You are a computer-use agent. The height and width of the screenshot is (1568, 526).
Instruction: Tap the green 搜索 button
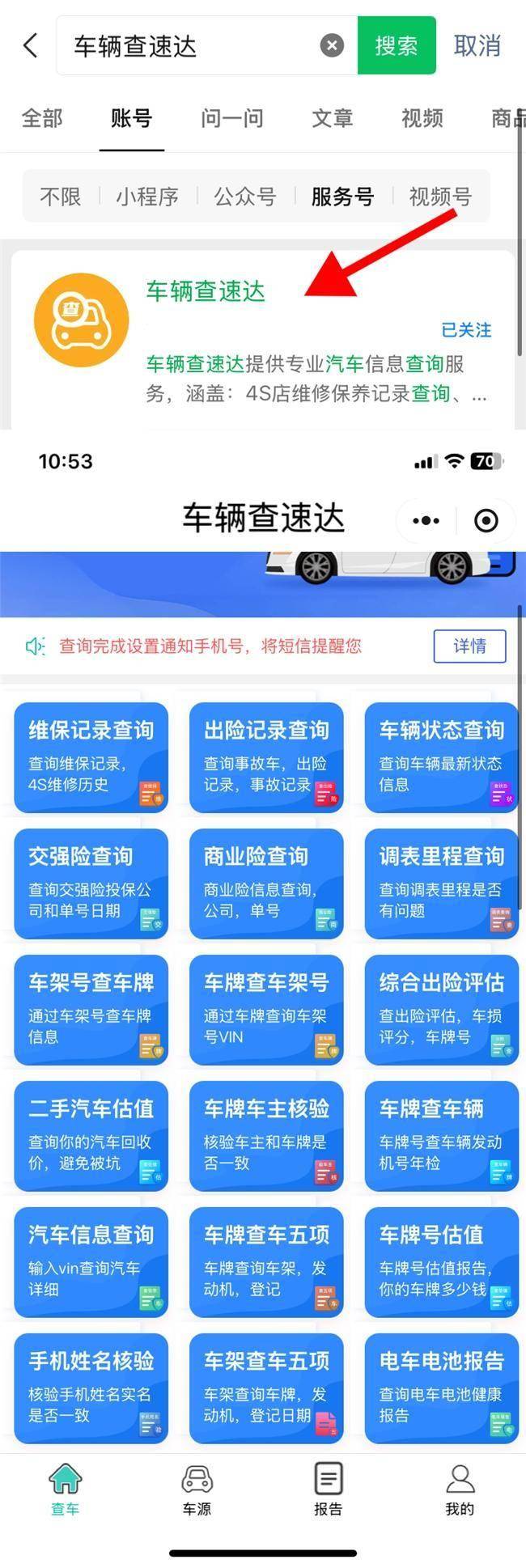coord(396,45)
